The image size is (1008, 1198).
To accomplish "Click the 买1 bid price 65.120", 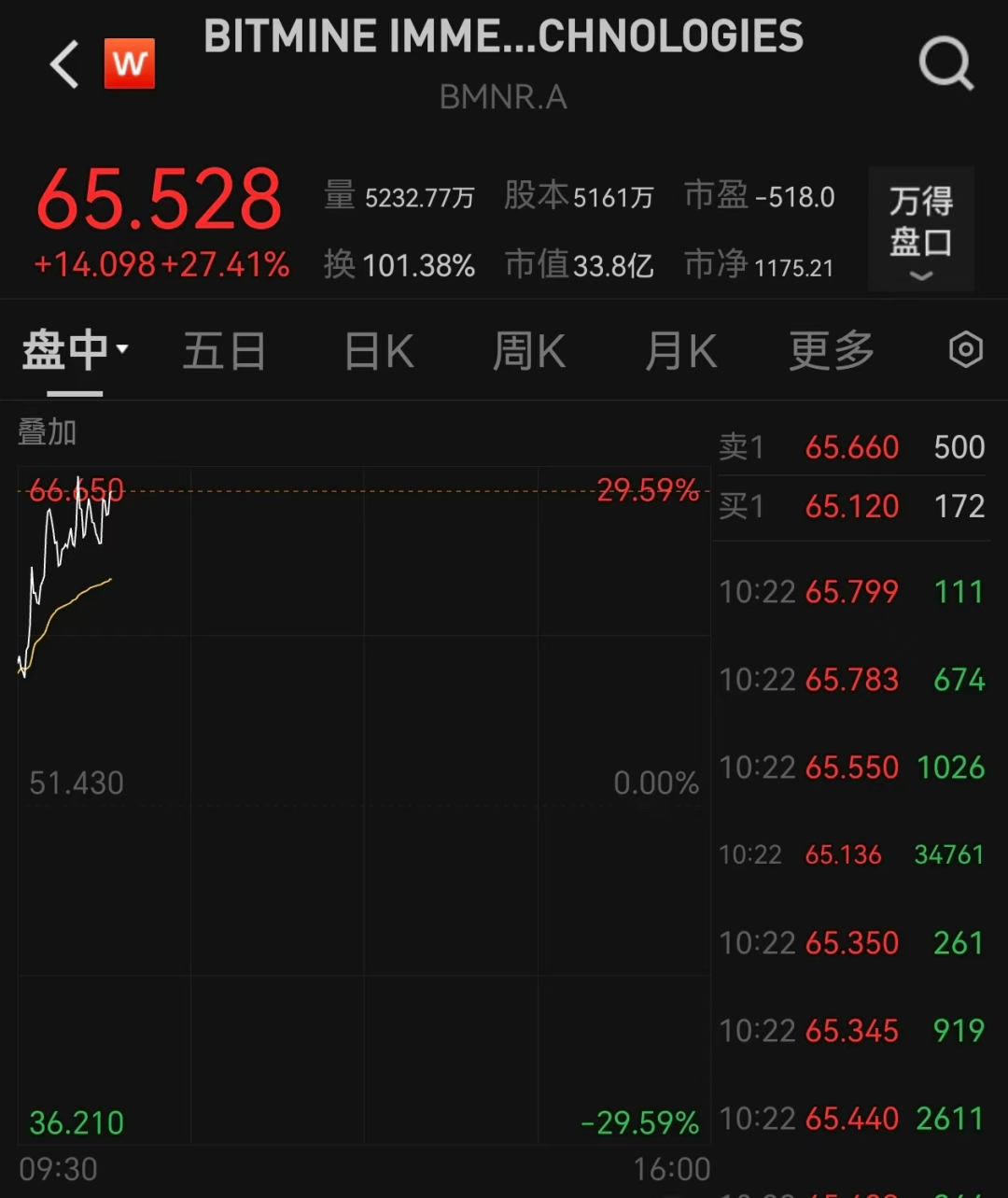I will point(850,506).
